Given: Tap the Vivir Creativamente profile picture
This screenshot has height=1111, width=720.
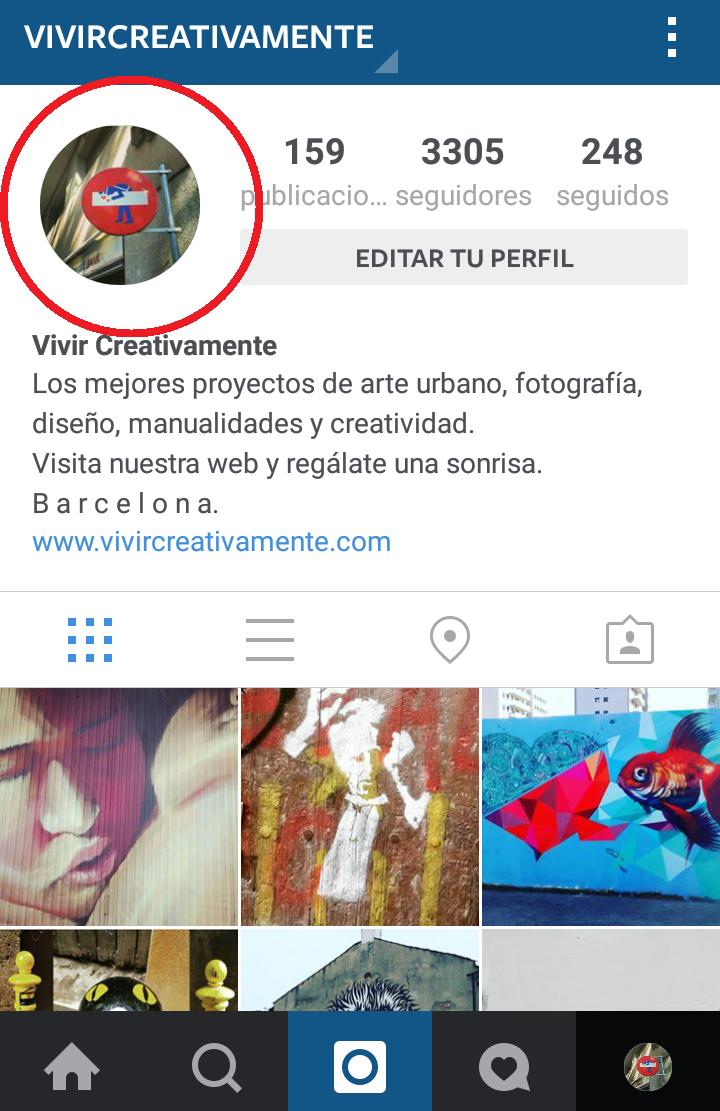Looking at the screenshot, I should pos(120,205).
